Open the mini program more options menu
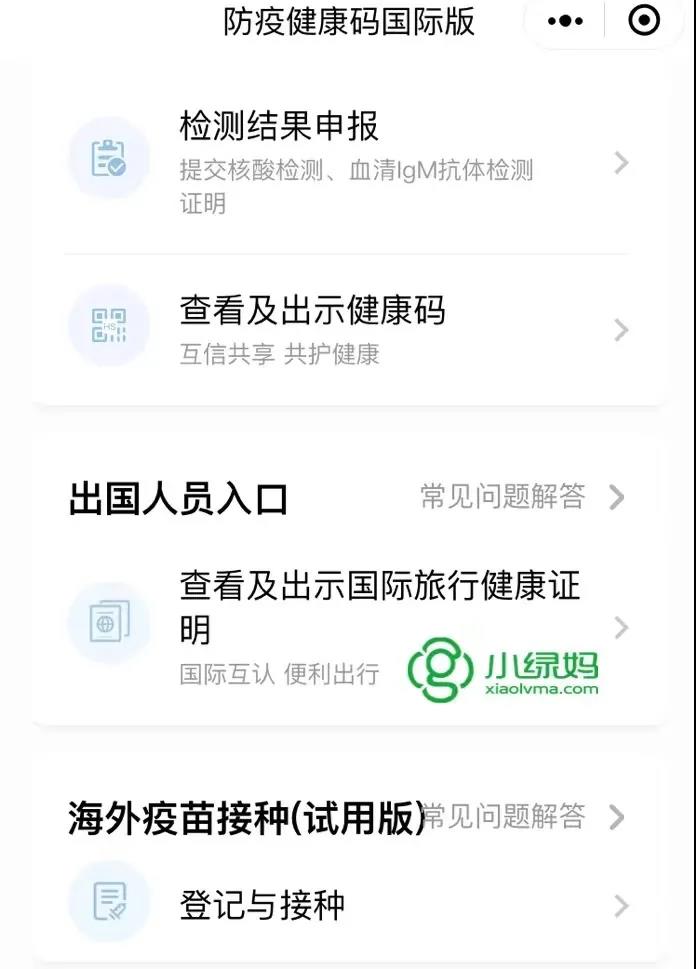The height and width of the screenshot is (969, 696). 566,21
